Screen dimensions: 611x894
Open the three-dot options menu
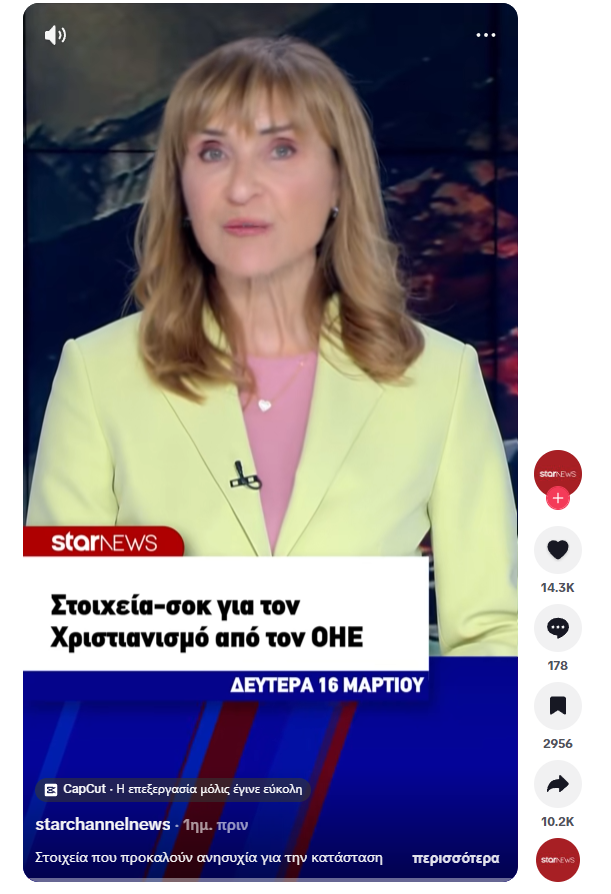click(x=486, y=35)
